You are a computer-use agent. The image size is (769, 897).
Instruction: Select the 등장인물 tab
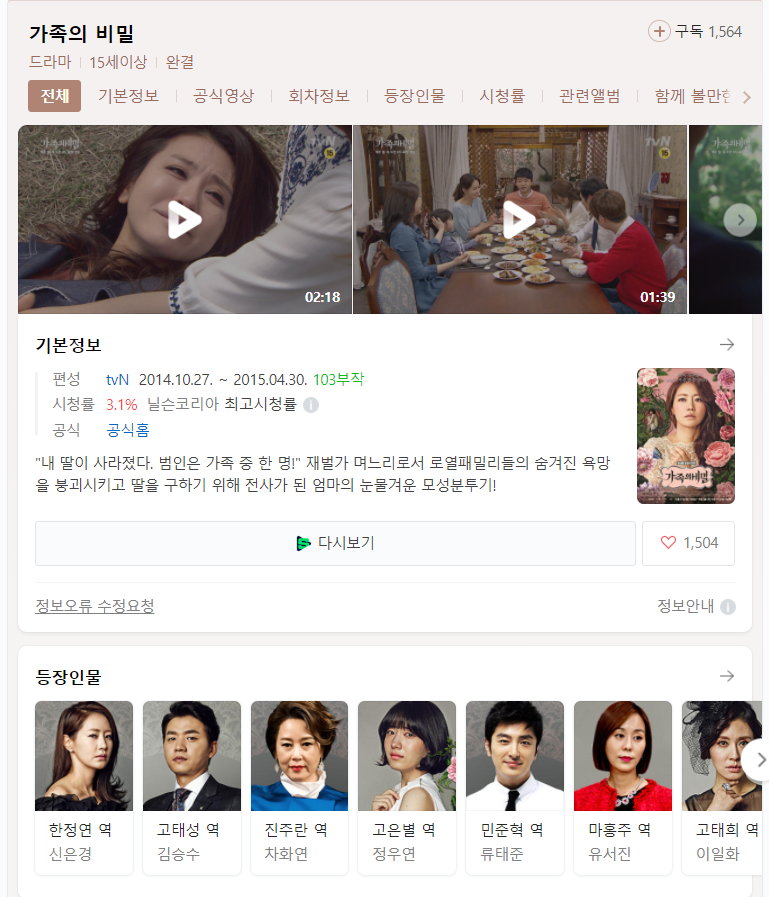tap(414, 96)
